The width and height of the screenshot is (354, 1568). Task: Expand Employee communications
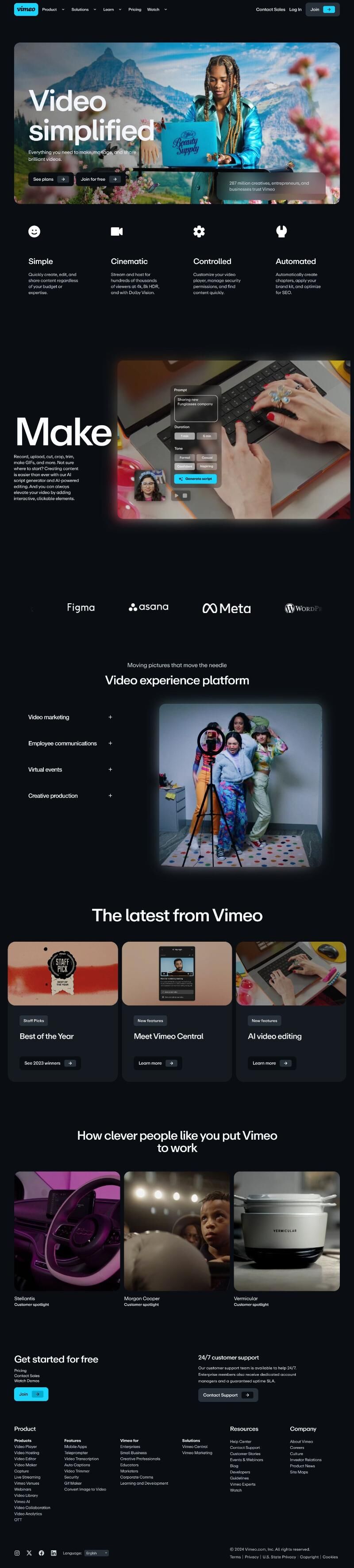[x=70, y=743]
